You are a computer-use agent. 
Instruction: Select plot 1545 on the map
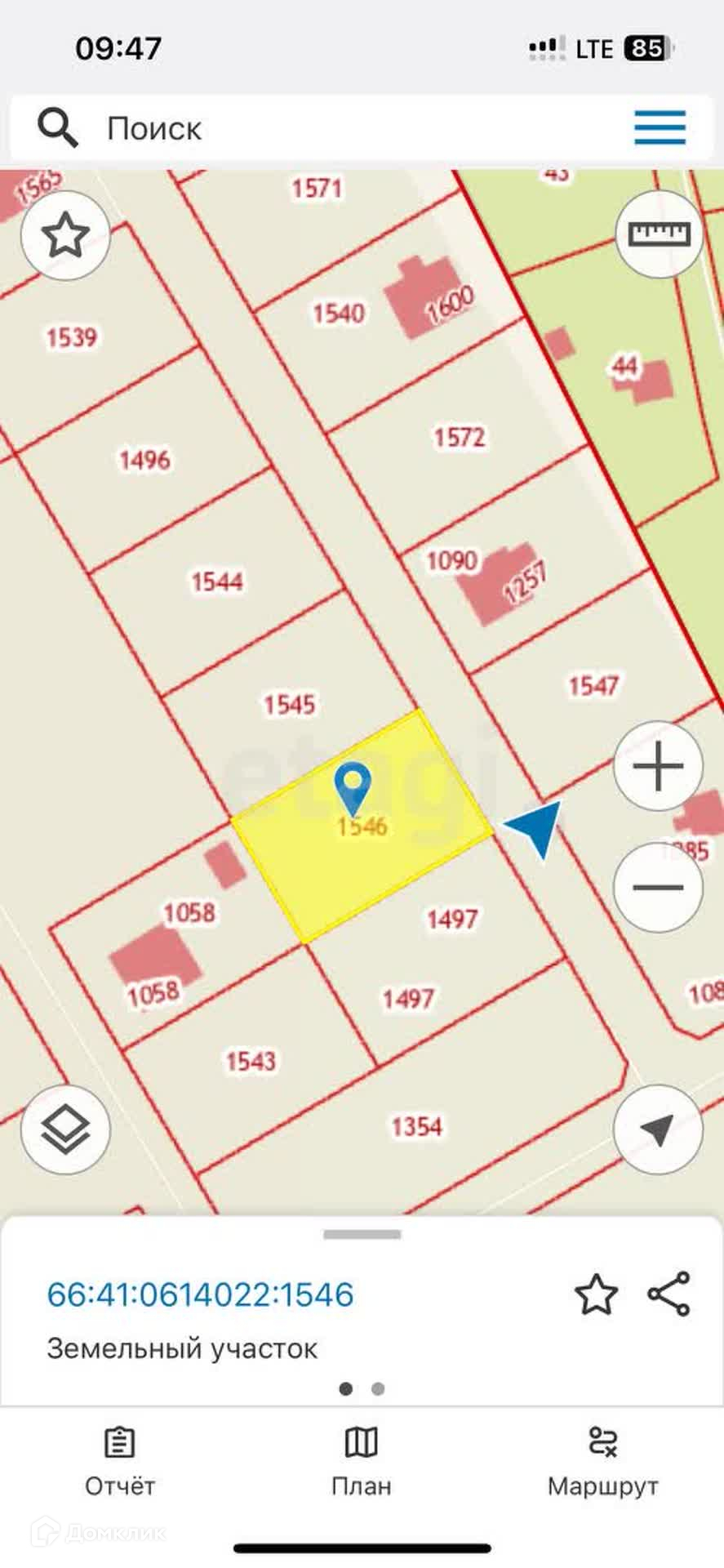pyautogui.click(x=289, y=704)
